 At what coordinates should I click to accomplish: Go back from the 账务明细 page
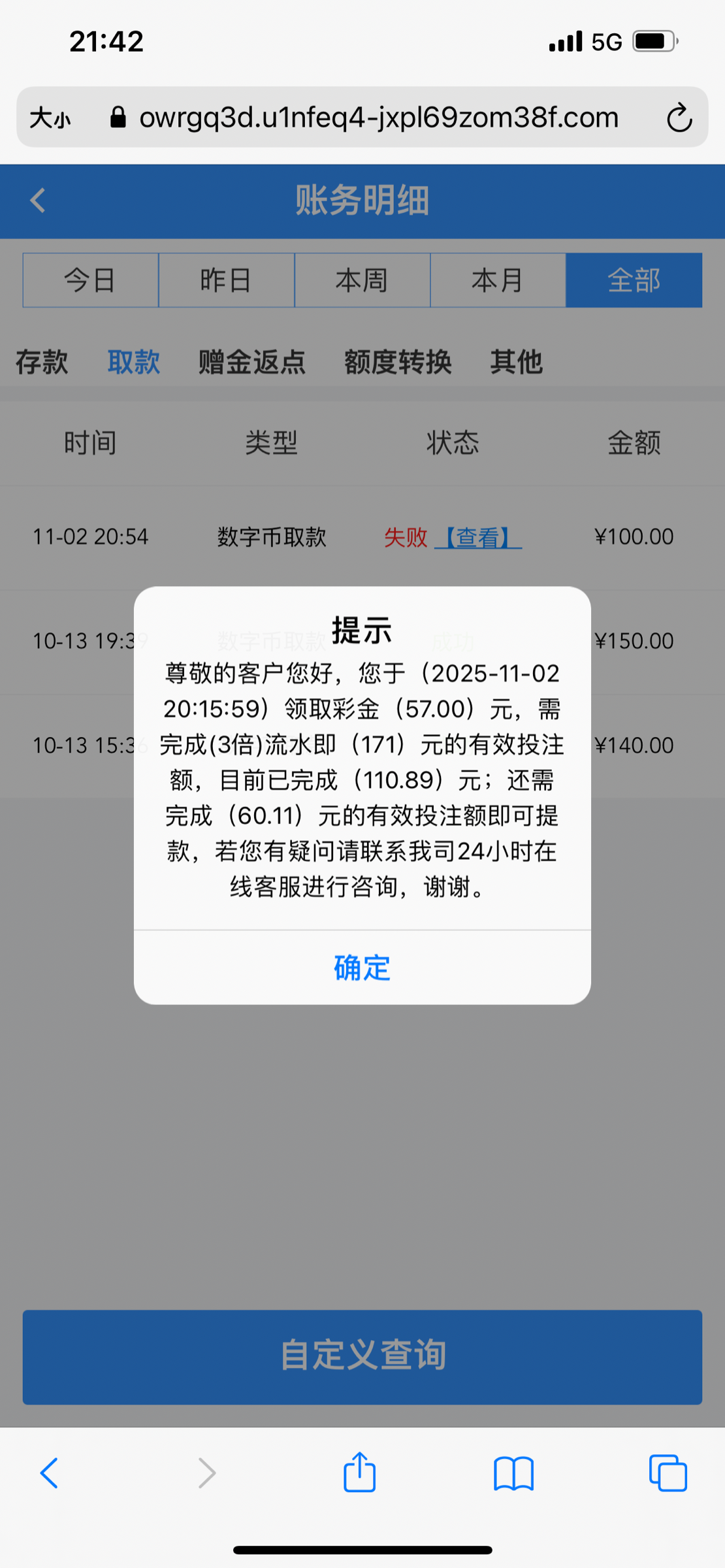pyautogui.click(x=38, y=200)
